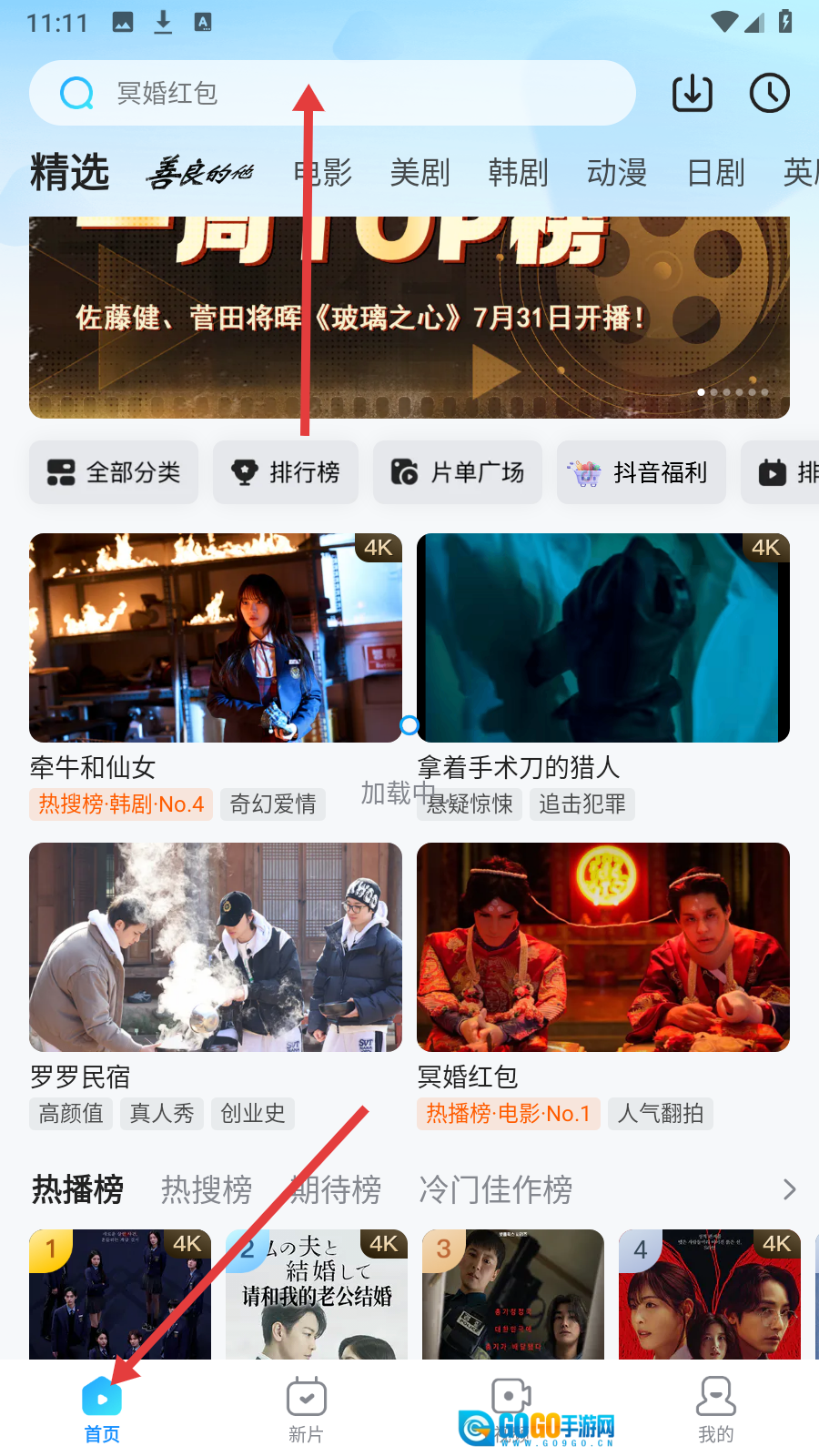Screen dimensions: 819x1456
Task: Switch to the 韩剧 tab
Action: [518, 172]
